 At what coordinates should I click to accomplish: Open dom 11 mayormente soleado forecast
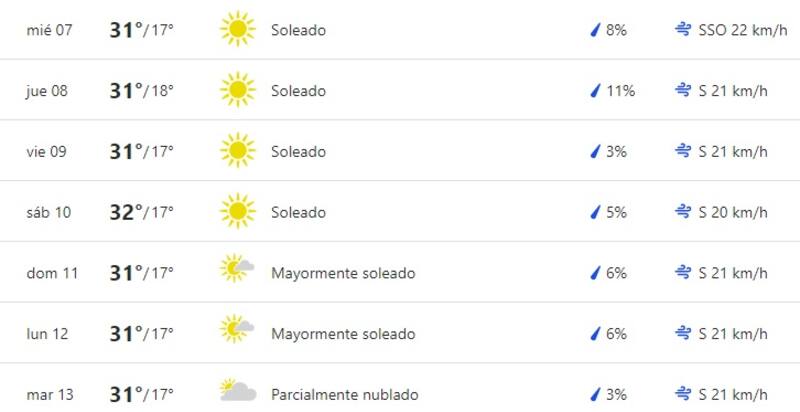tap(400, 273)
